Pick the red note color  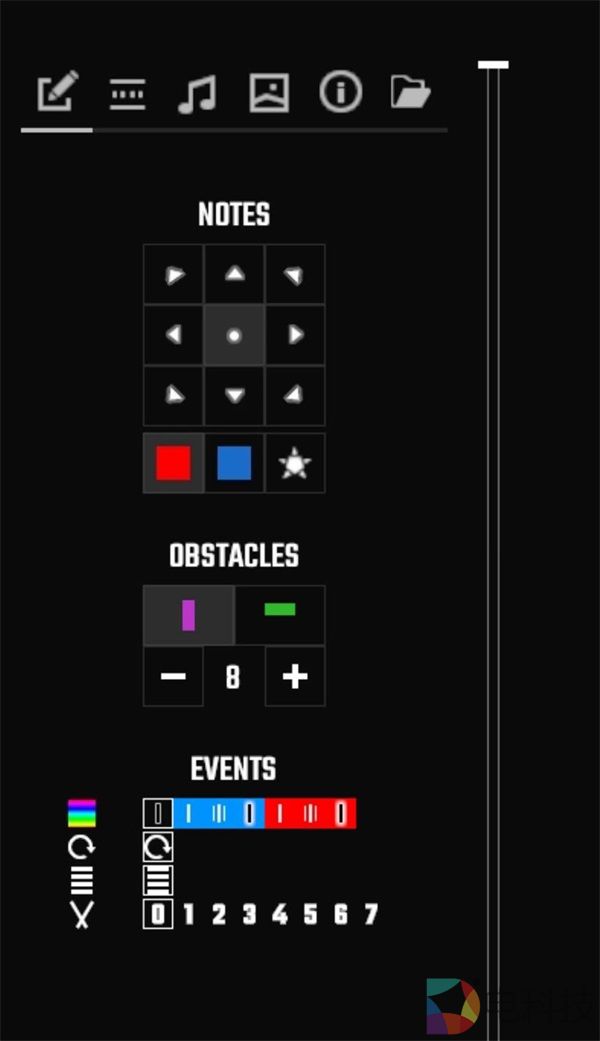click(x=173, y=463)
